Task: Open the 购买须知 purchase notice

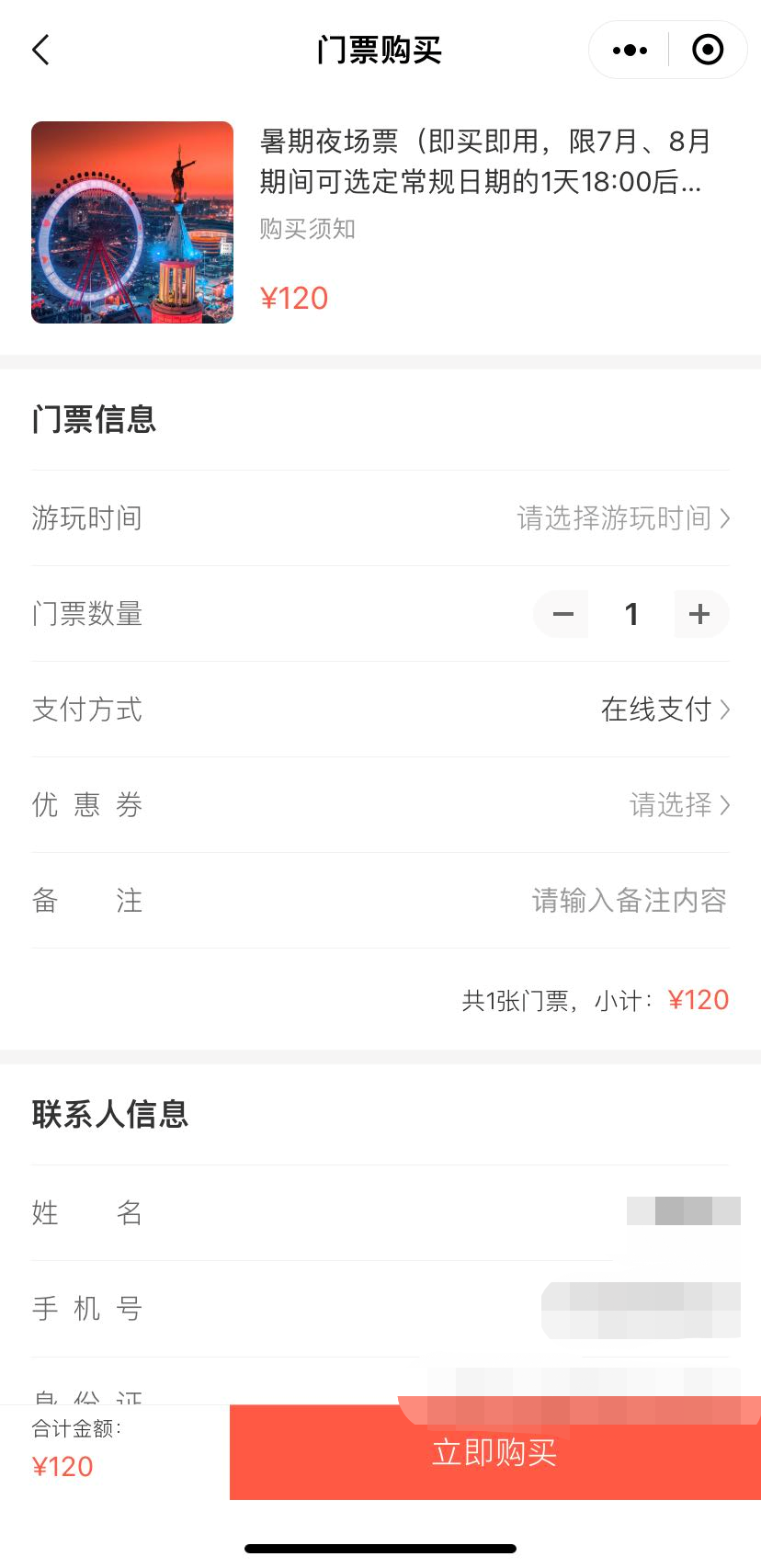Action: coord(307,229)
